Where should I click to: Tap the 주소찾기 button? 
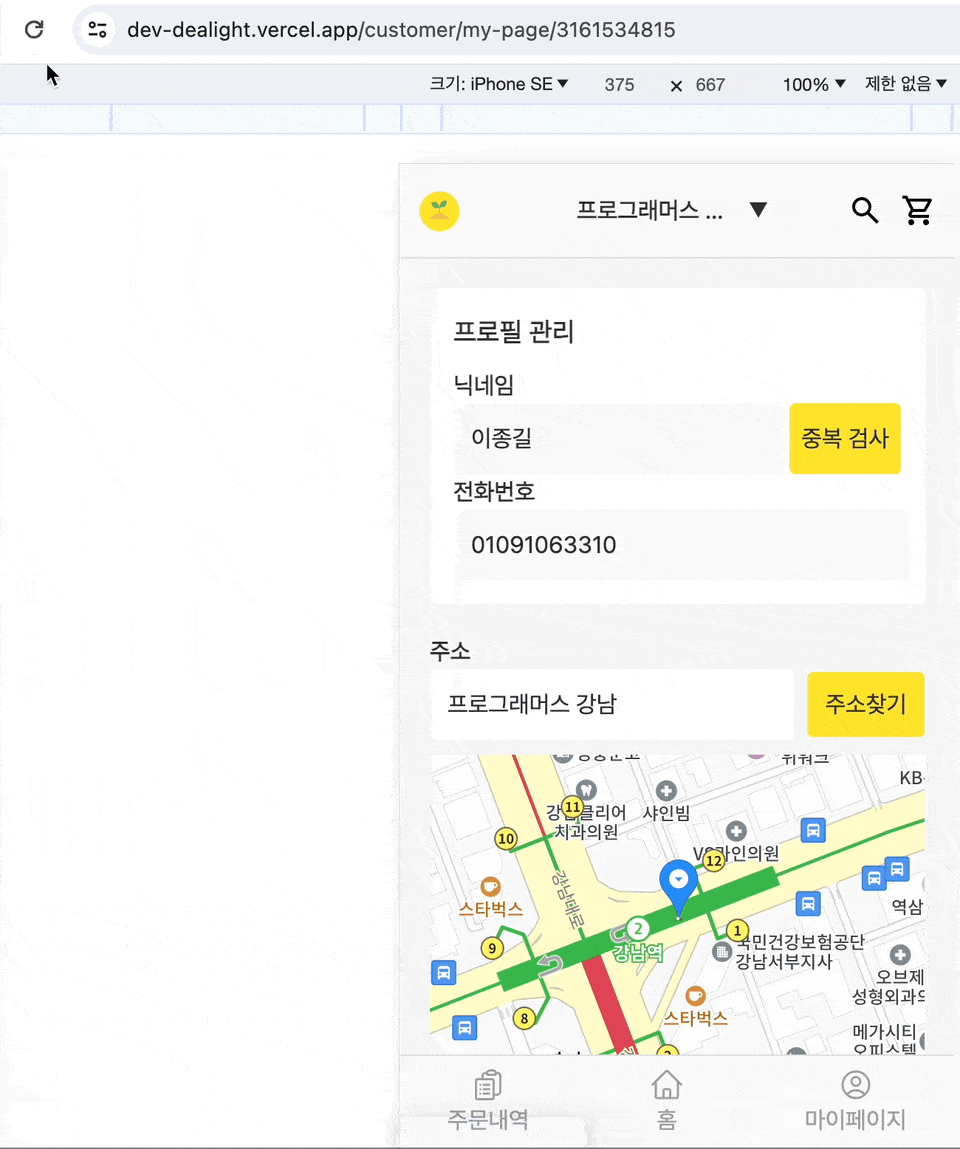click(865, 704)
